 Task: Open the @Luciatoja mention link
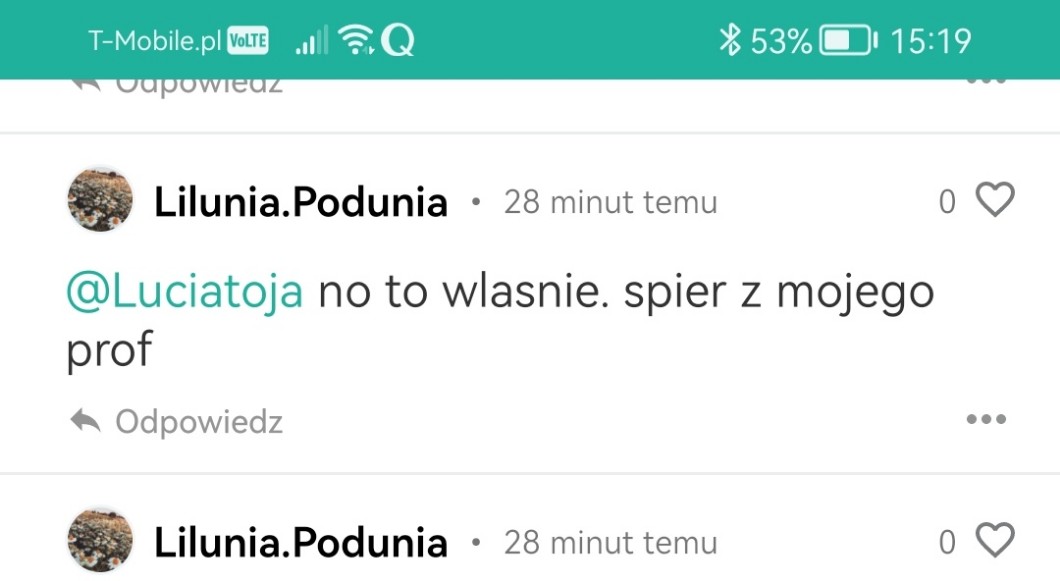(x=184, y=293)
